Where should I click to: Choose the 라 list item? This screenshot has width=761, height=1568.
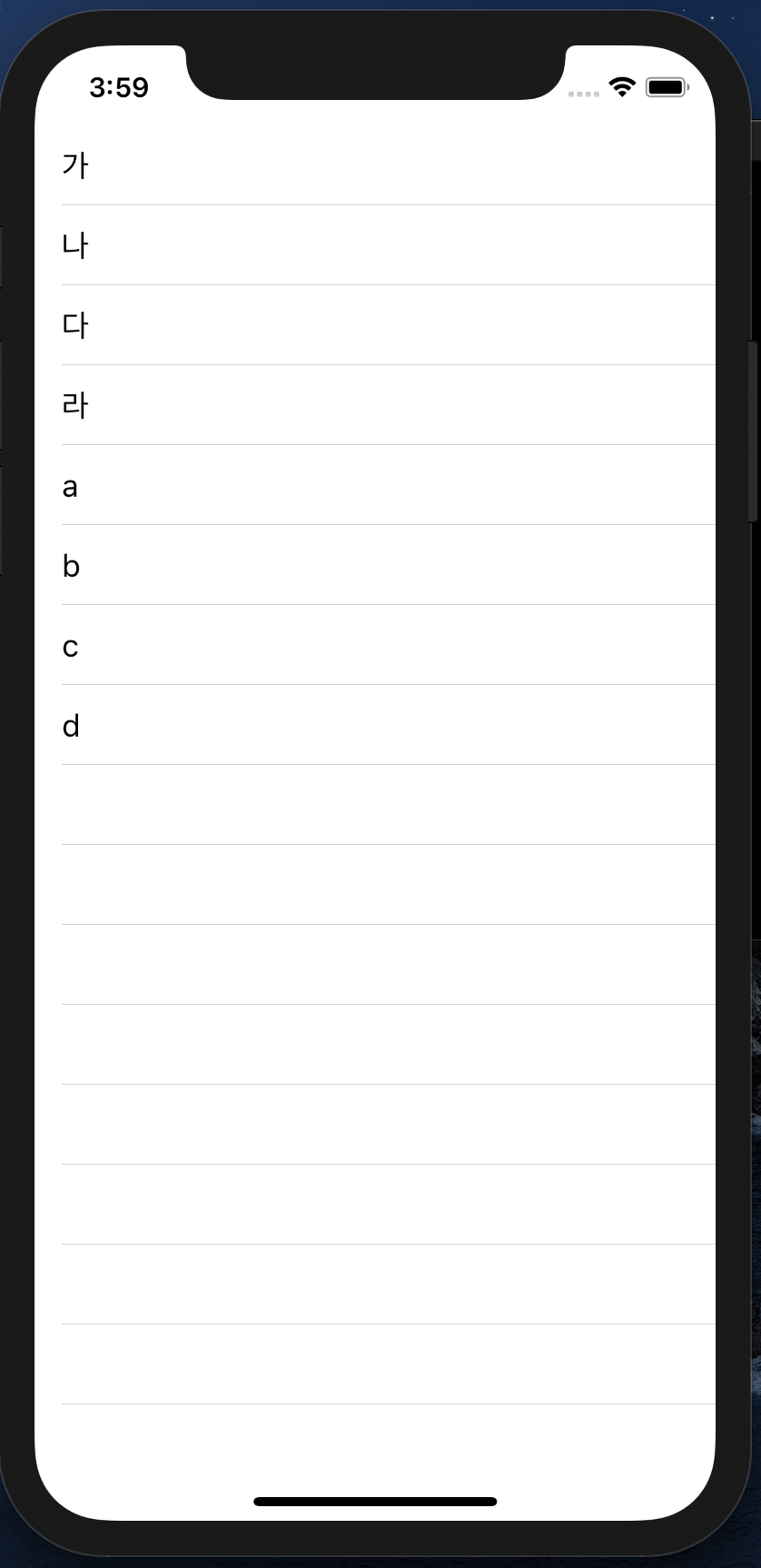[x=375, y=405]
